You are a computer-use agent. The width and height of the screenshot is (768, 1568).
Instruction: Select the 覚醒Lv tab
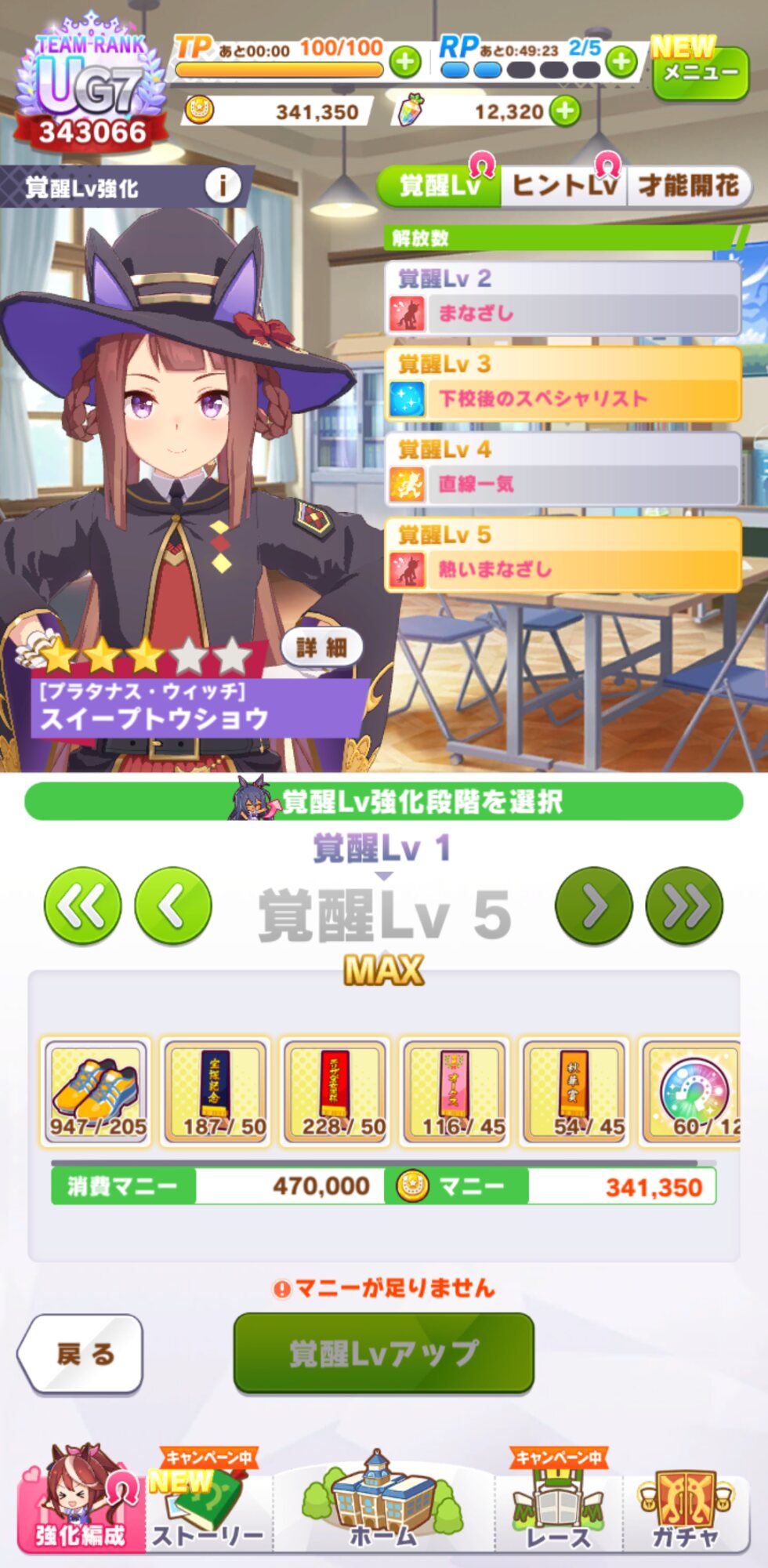(439, 186)
